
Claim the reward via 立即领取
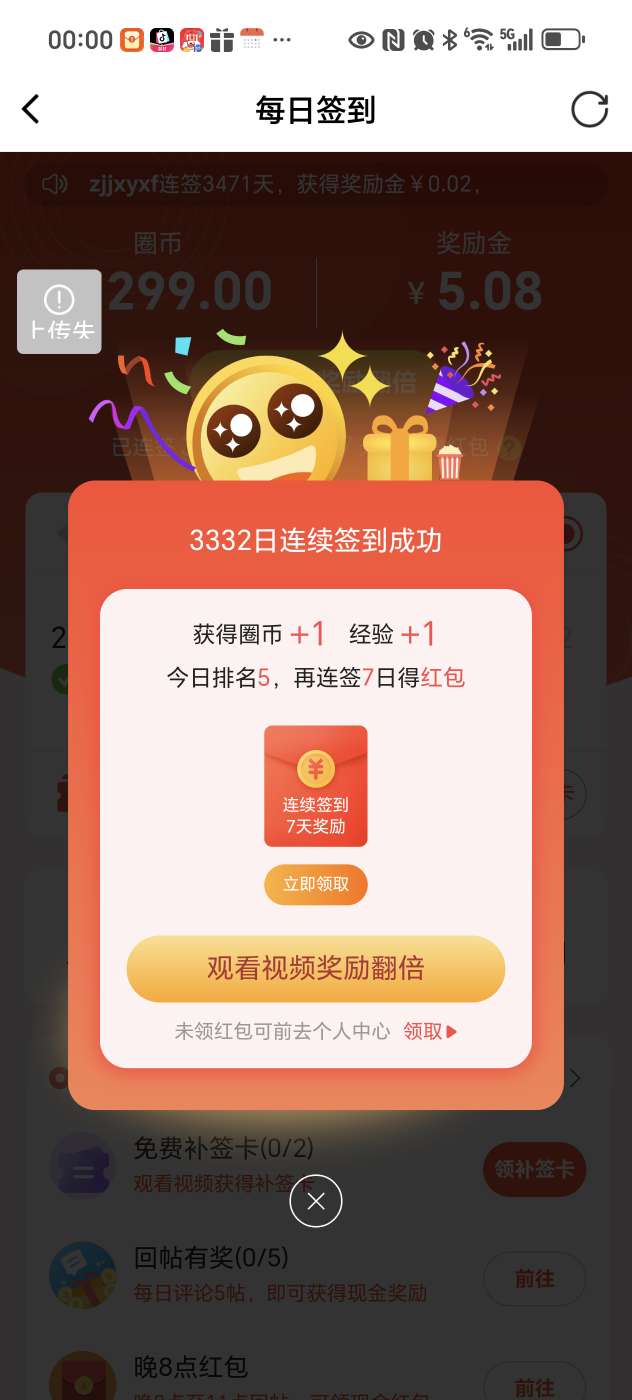click(316, 884)
